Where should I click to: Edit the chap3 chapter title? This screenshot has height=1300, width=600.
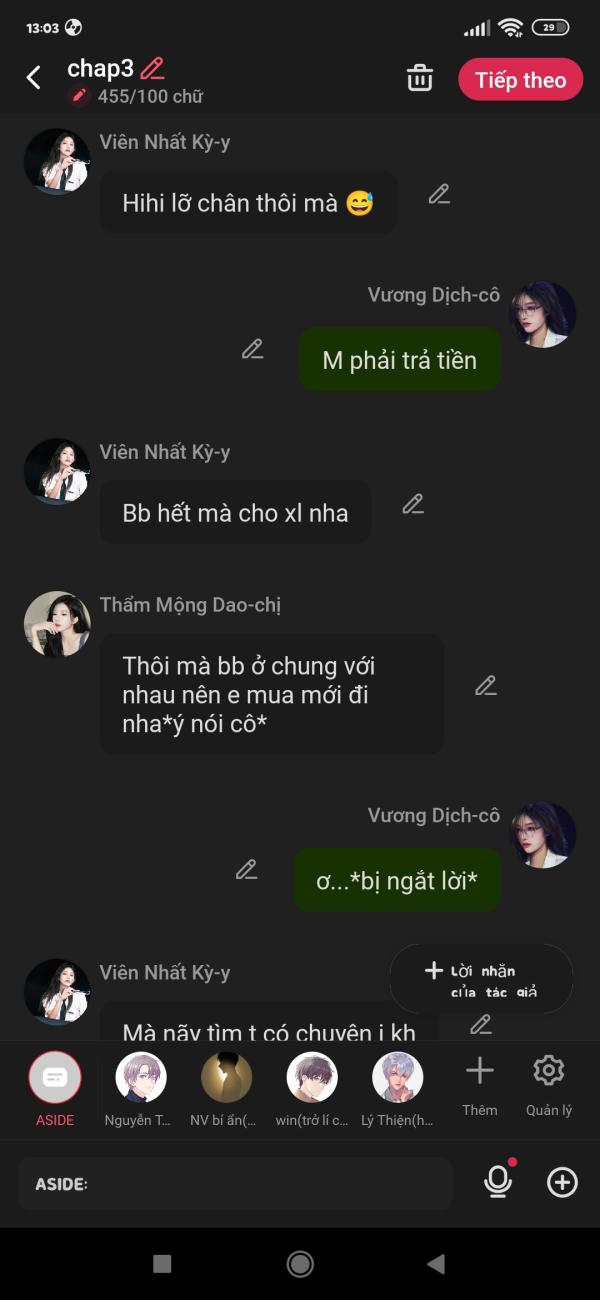[x=152, y=68]
